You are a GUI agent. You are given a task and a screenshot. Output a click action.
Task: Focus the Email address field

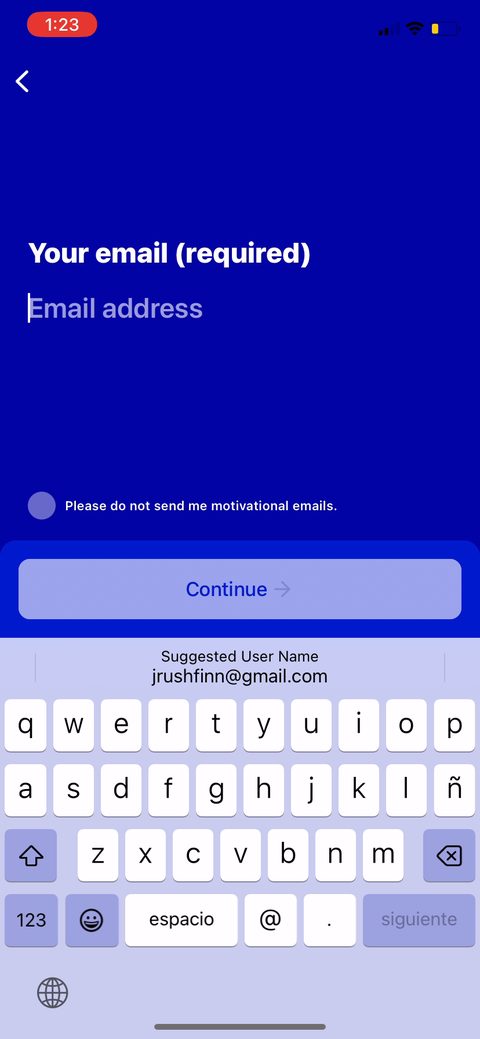[239, 309]
